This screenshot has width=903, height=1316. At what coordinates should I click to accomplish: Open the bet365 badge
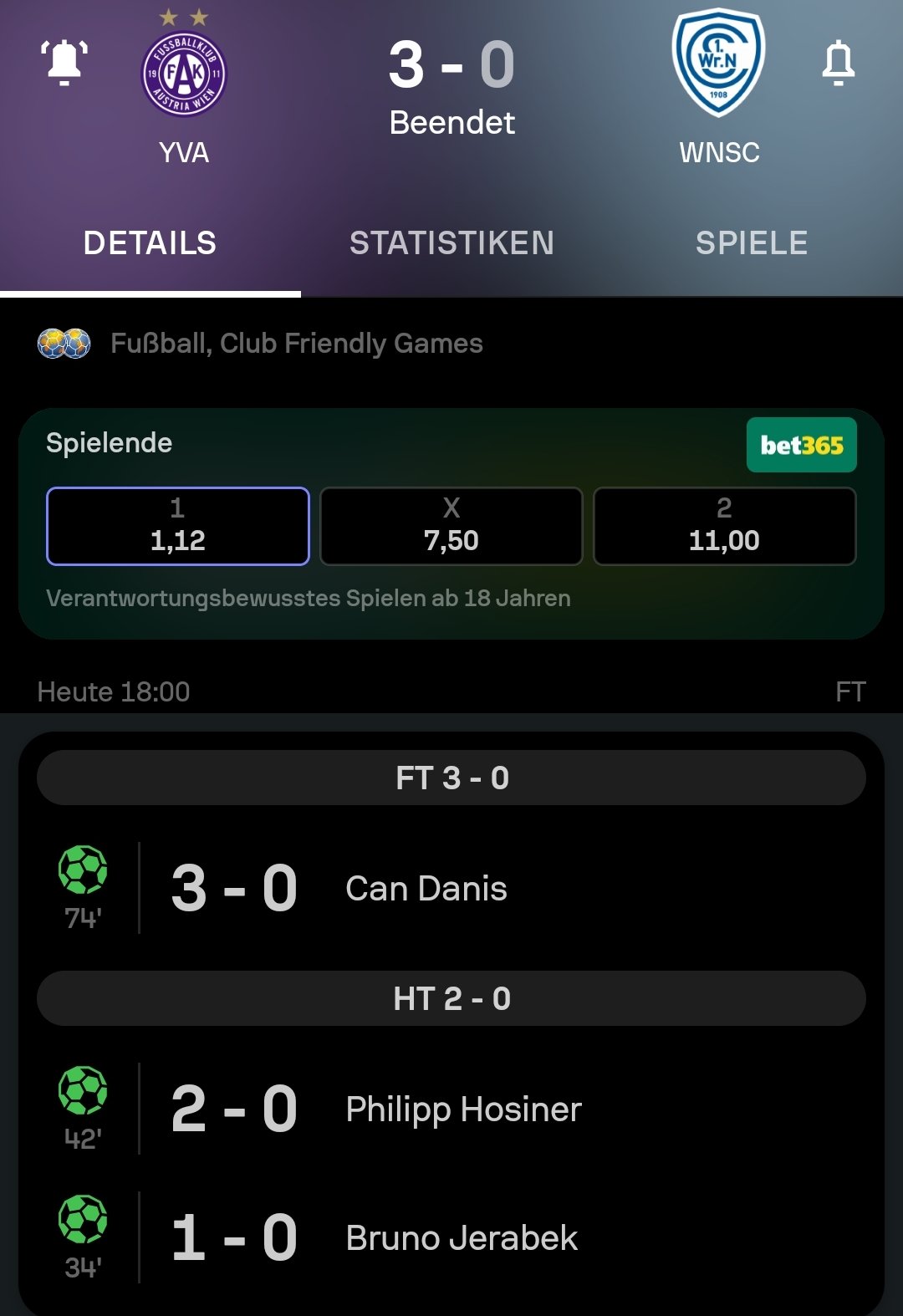801,445
